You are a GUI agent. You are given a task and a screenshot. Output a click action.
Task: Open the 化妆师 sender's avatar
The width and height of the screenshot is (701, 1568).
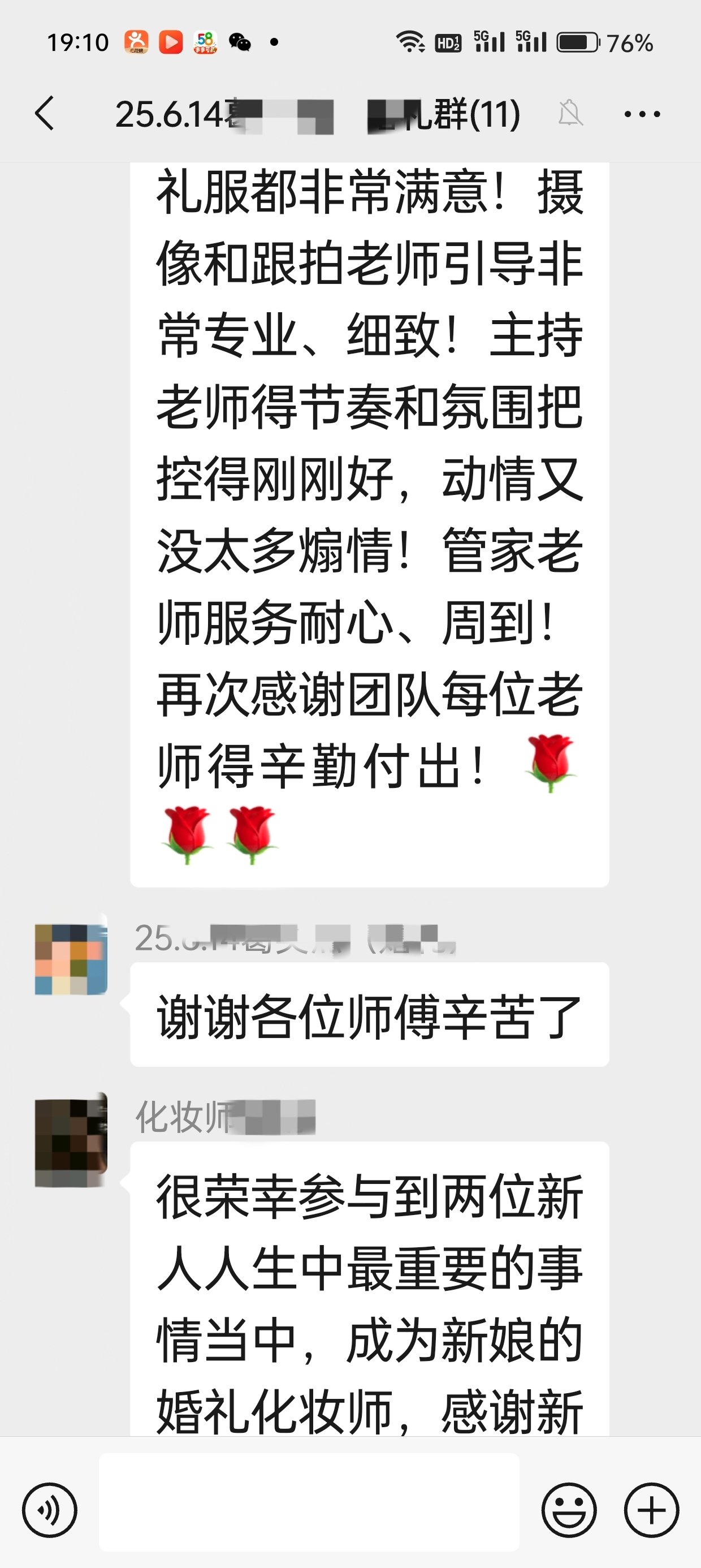pyautogui.click(x=71, y=1139)
